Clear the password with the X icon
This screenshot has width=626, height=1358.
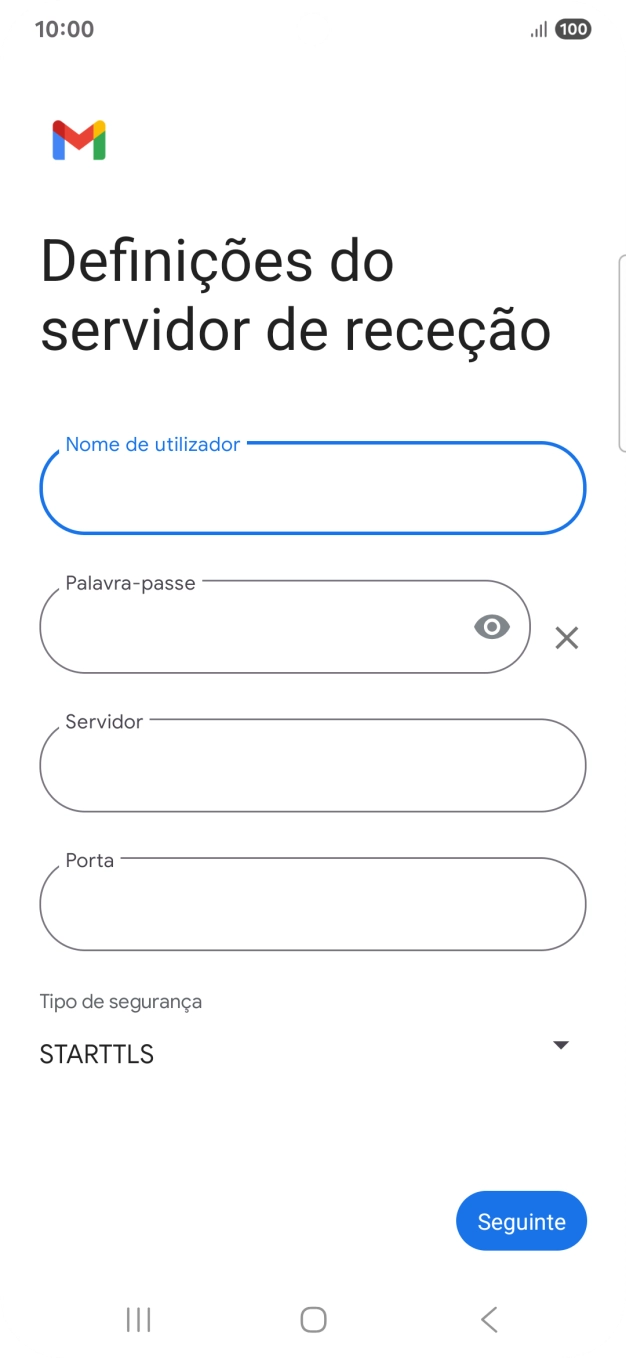(x=566, y=637)
